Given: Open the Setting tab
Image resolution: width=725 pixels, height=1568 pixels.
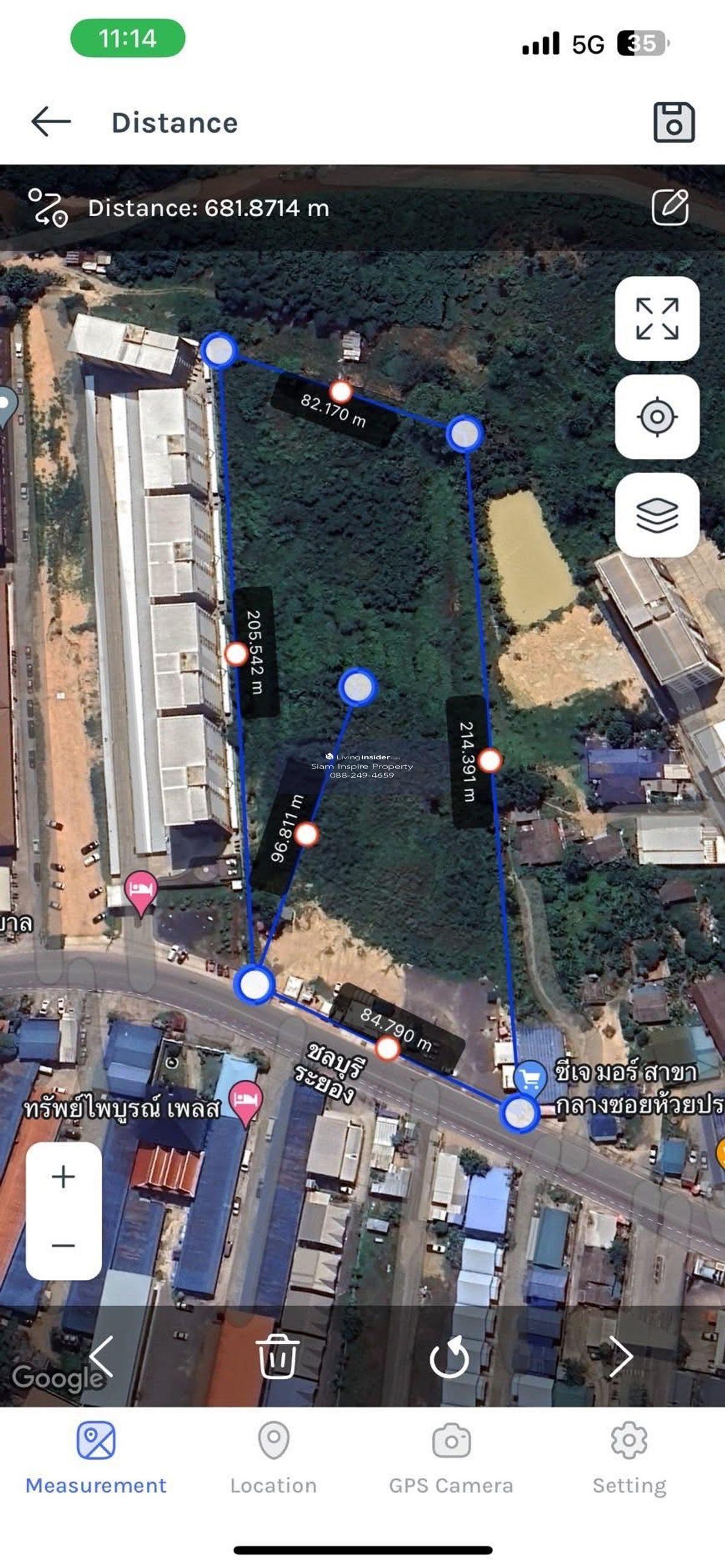Looking at the screenshot, I should point(629,1457).
